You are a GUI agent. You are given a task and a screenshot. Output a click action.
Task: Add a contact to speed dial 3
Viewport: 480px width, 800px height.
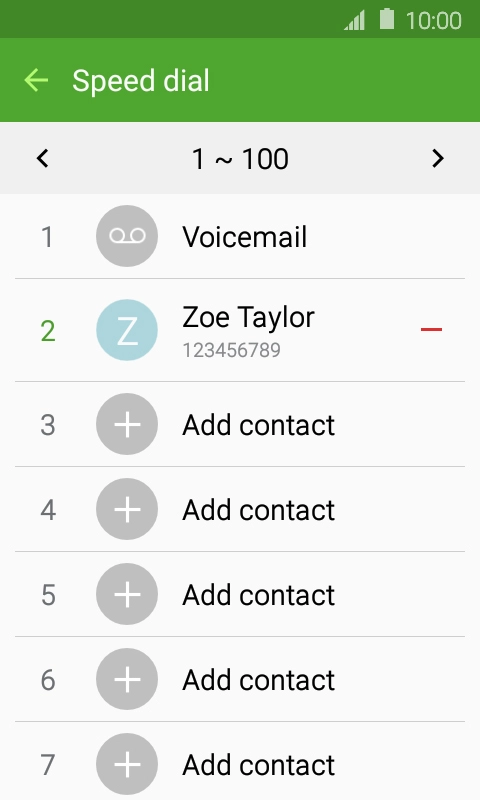point(240,424)
